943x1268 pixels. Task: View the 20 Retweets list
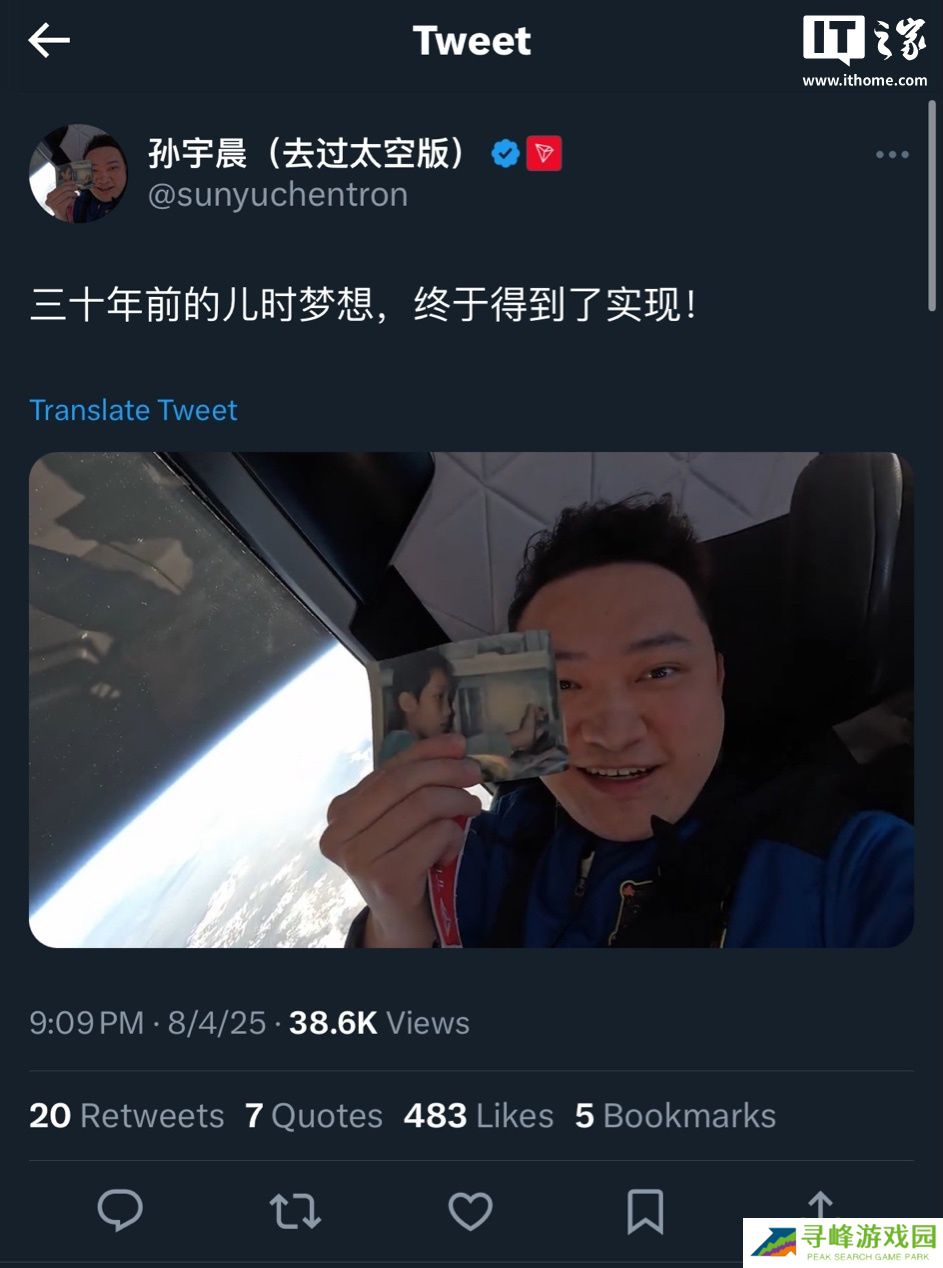click(126, 1116)
